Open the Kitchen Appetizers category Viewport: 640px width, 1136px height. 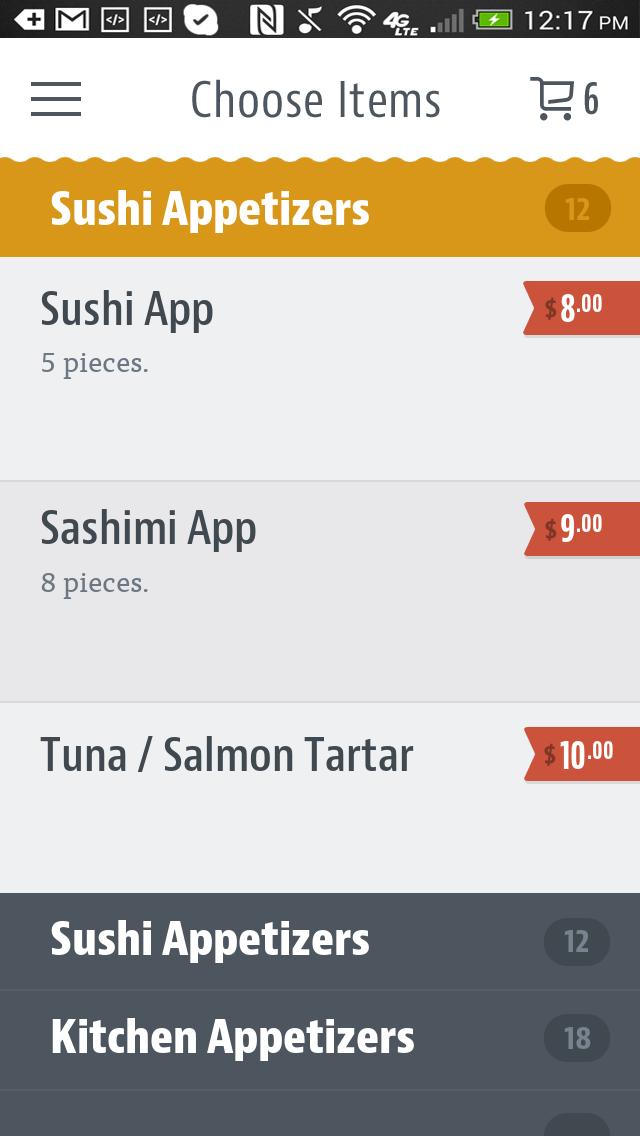320,1039
